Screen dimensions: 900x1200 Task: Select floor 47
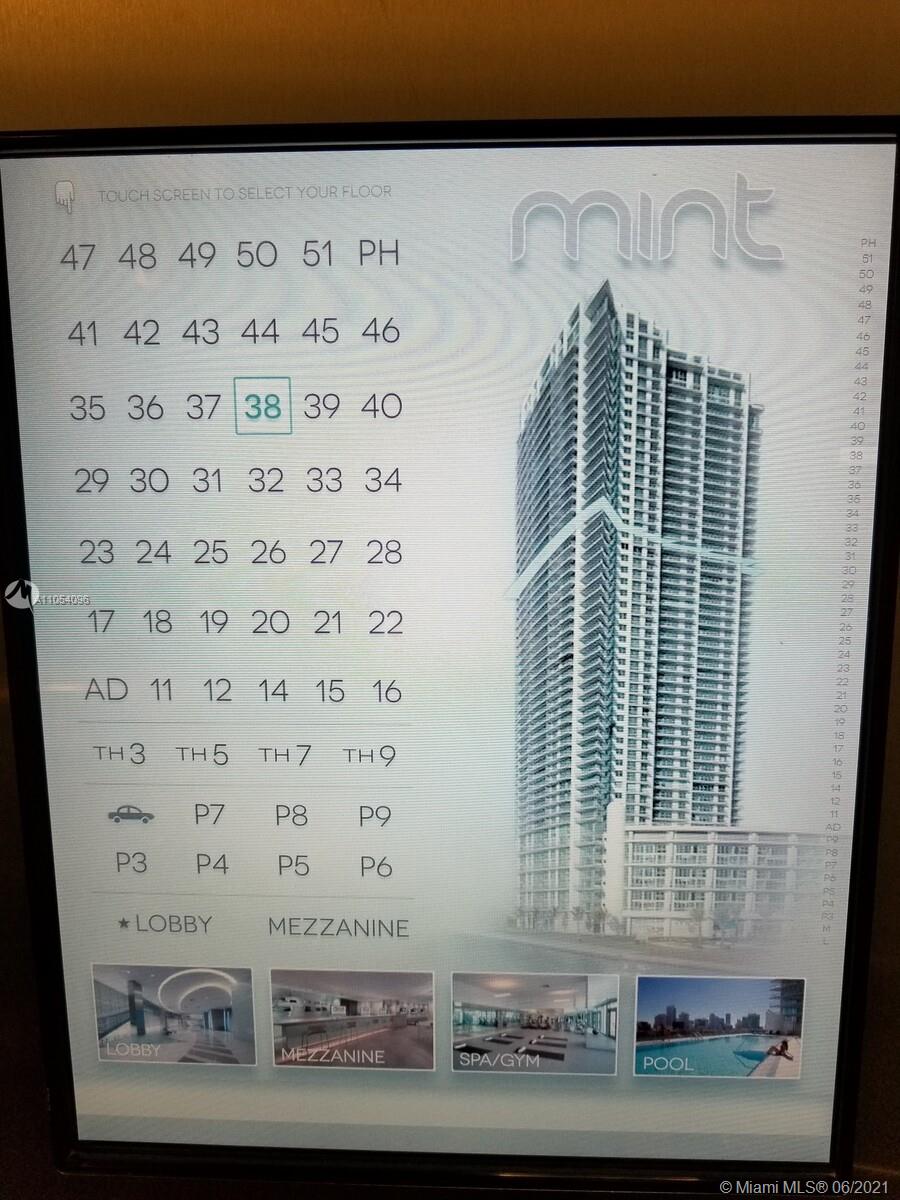point(77,257)
